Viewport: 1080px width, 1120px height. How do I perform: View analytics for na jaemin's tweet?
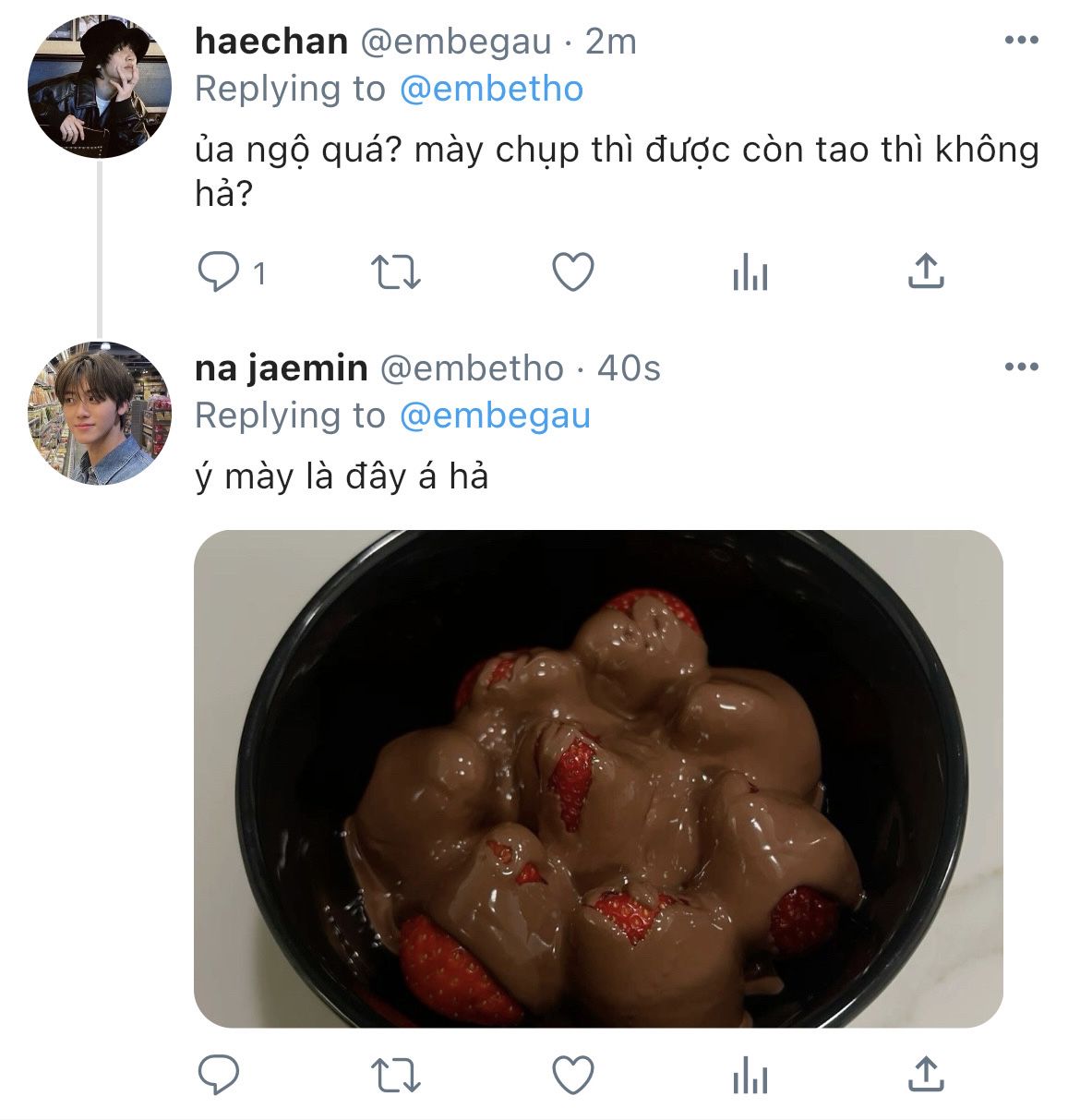[x=750, y=1076]
